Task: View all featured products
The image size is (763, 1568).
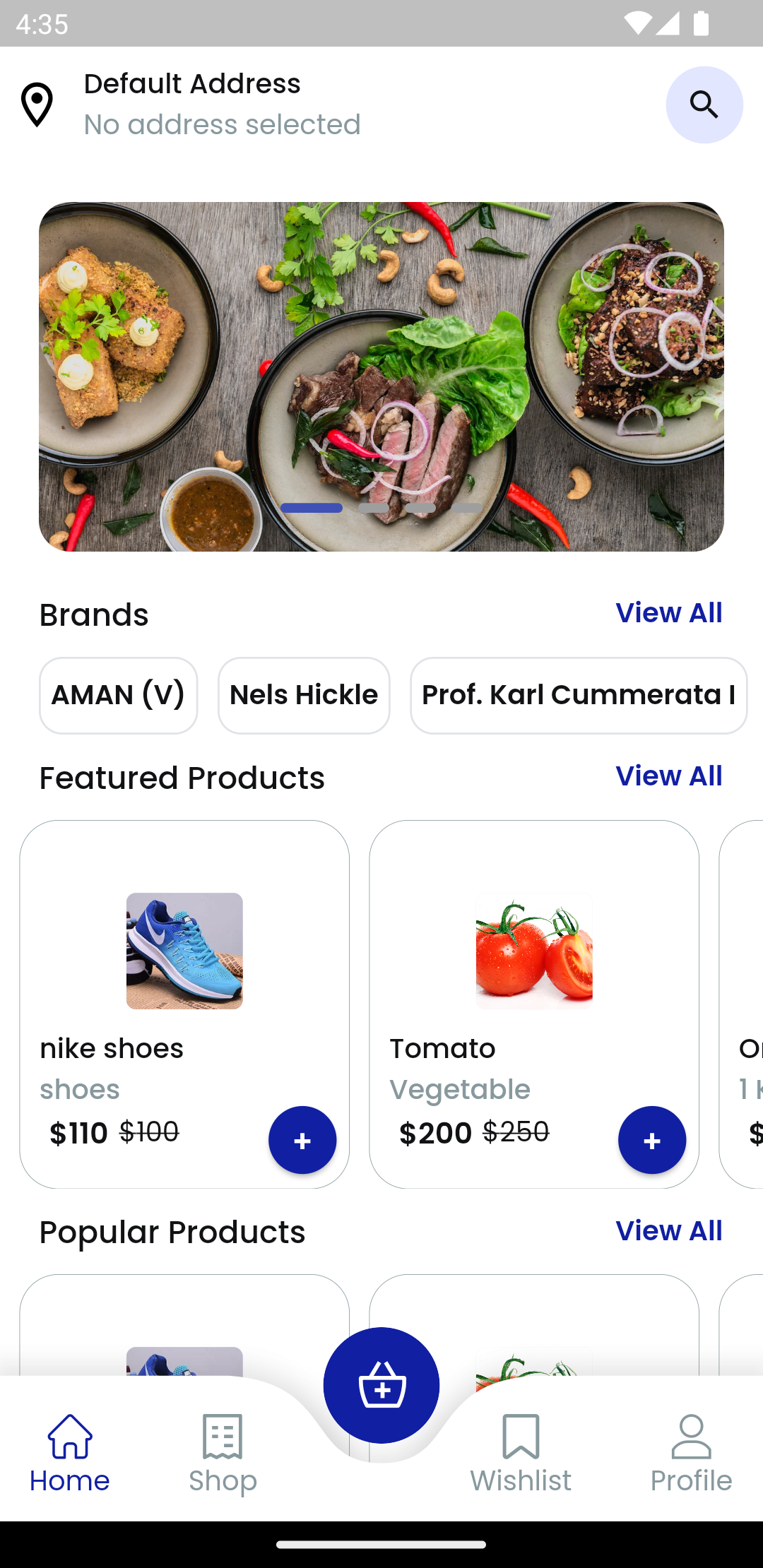Action: (x=669, y=776)
